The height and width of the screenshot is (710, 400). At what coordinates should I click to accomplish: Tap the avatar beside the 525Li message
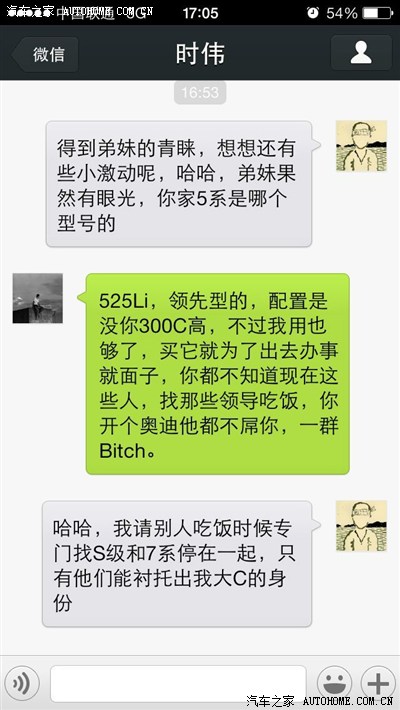coord(38,298)
